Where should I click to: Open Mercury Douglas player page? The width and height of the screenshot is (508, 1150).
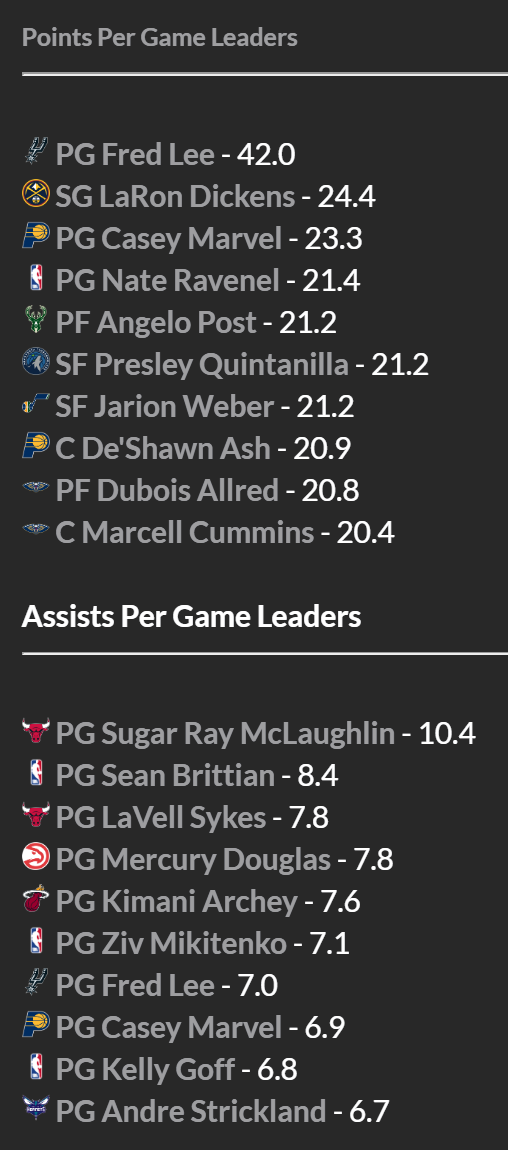(194, 860)
